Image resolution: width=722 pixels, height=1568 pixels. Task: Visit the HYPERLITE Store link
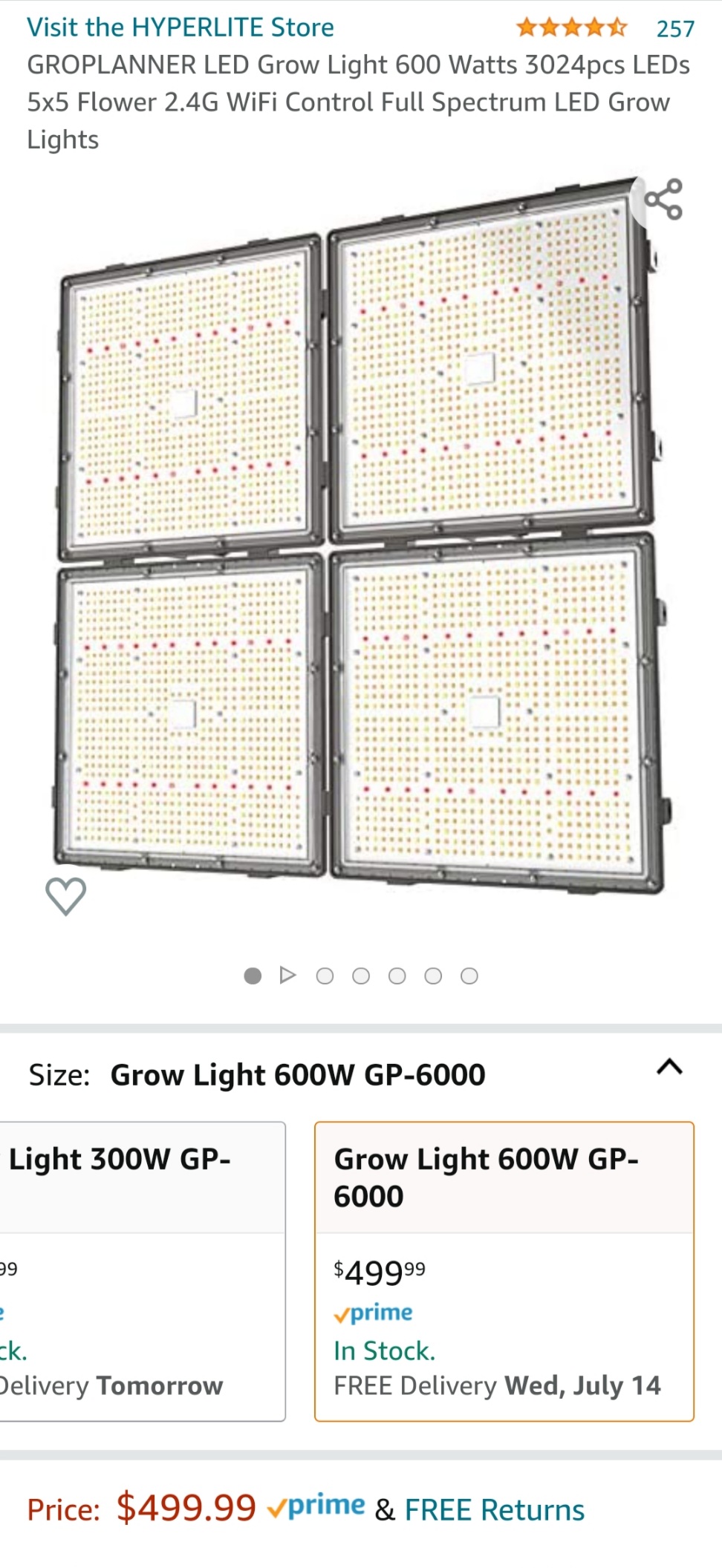pyautogui.click(x=180, y=27)
